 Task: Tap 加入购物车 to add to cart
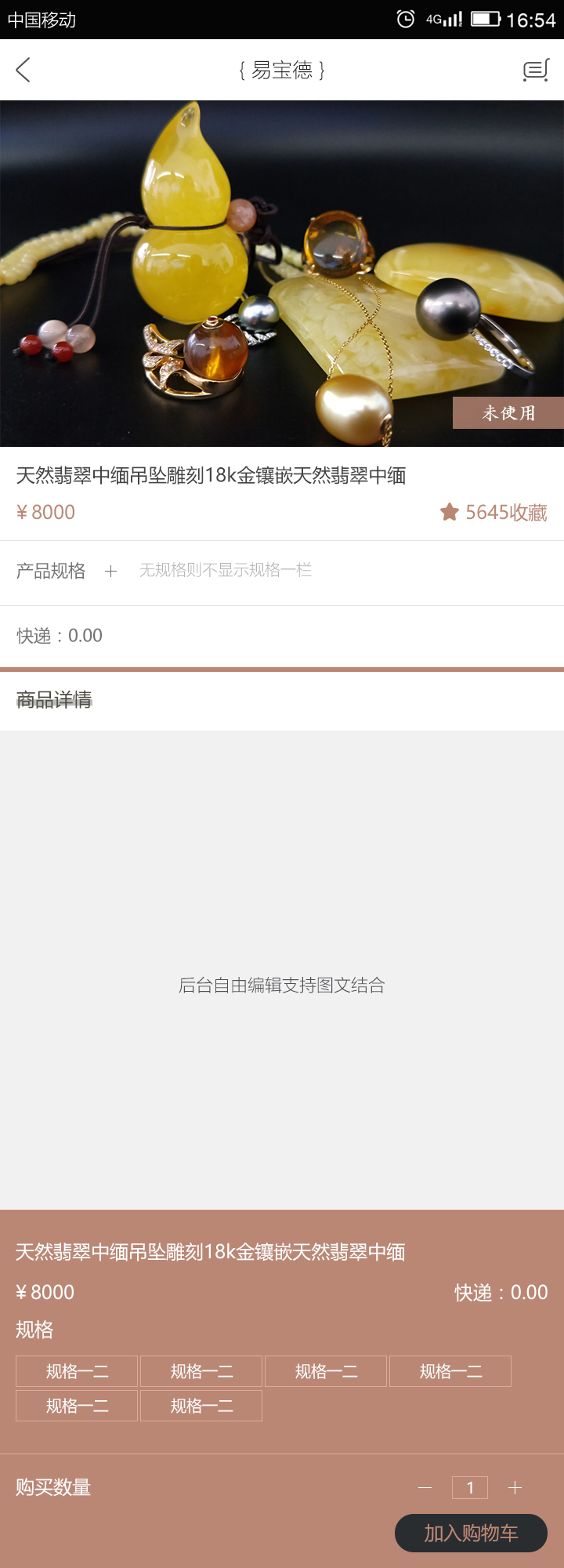pos(471,1533)
